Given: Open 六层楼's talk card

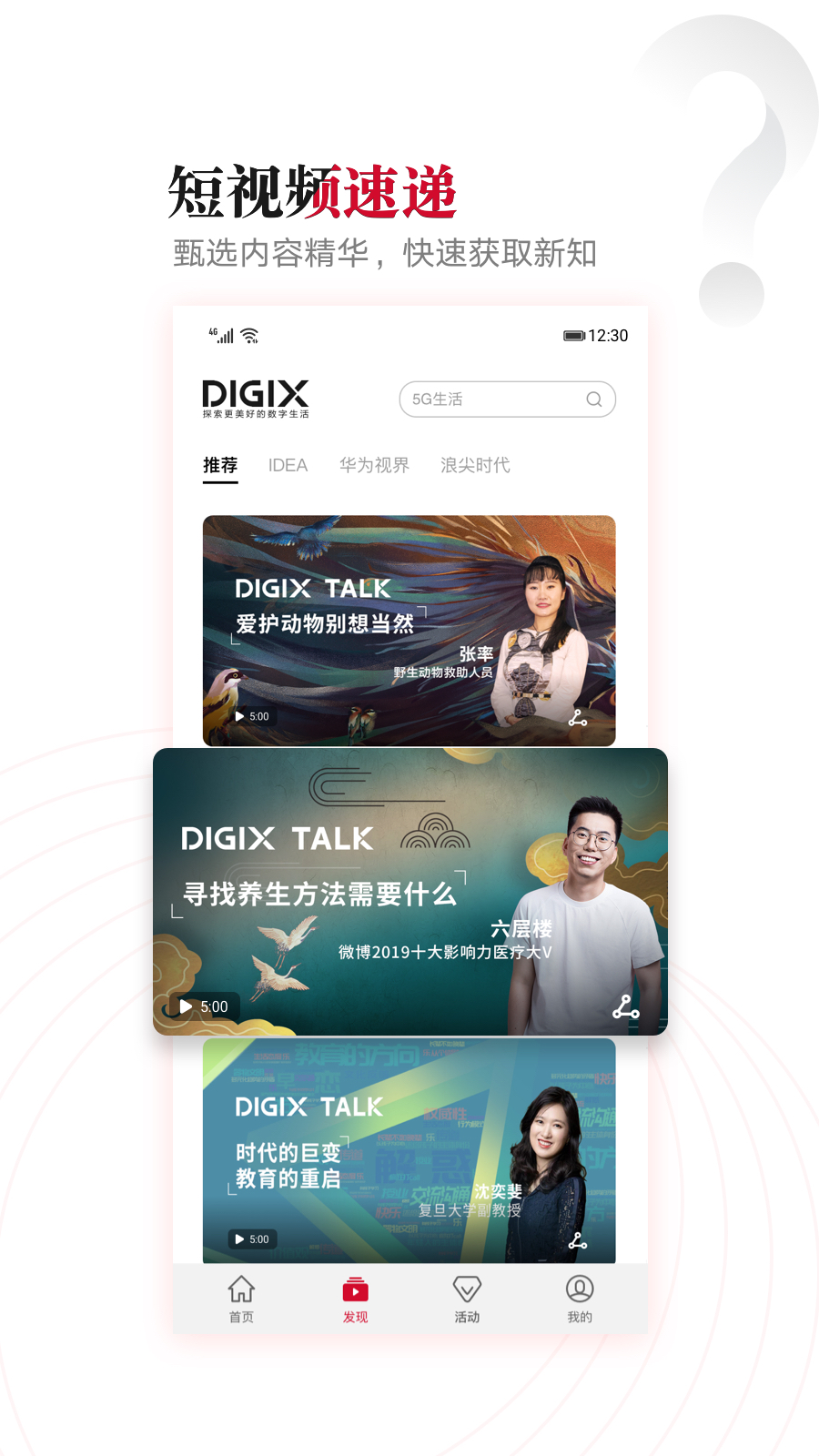Looking at the screenshot, I should click(409, 892).
